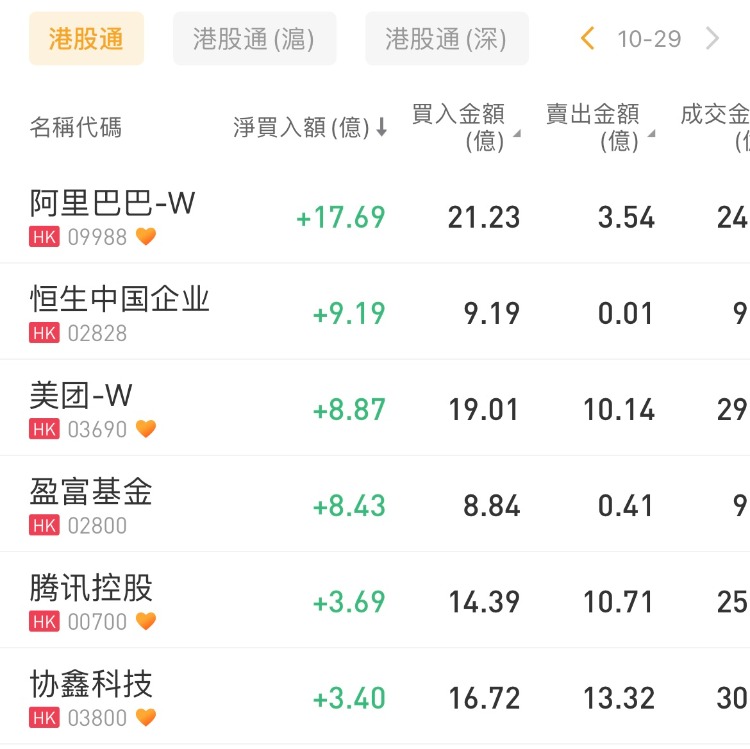750x749 pixels.
Task: Open 盈富基金 fund details
Action: [91, 492]
